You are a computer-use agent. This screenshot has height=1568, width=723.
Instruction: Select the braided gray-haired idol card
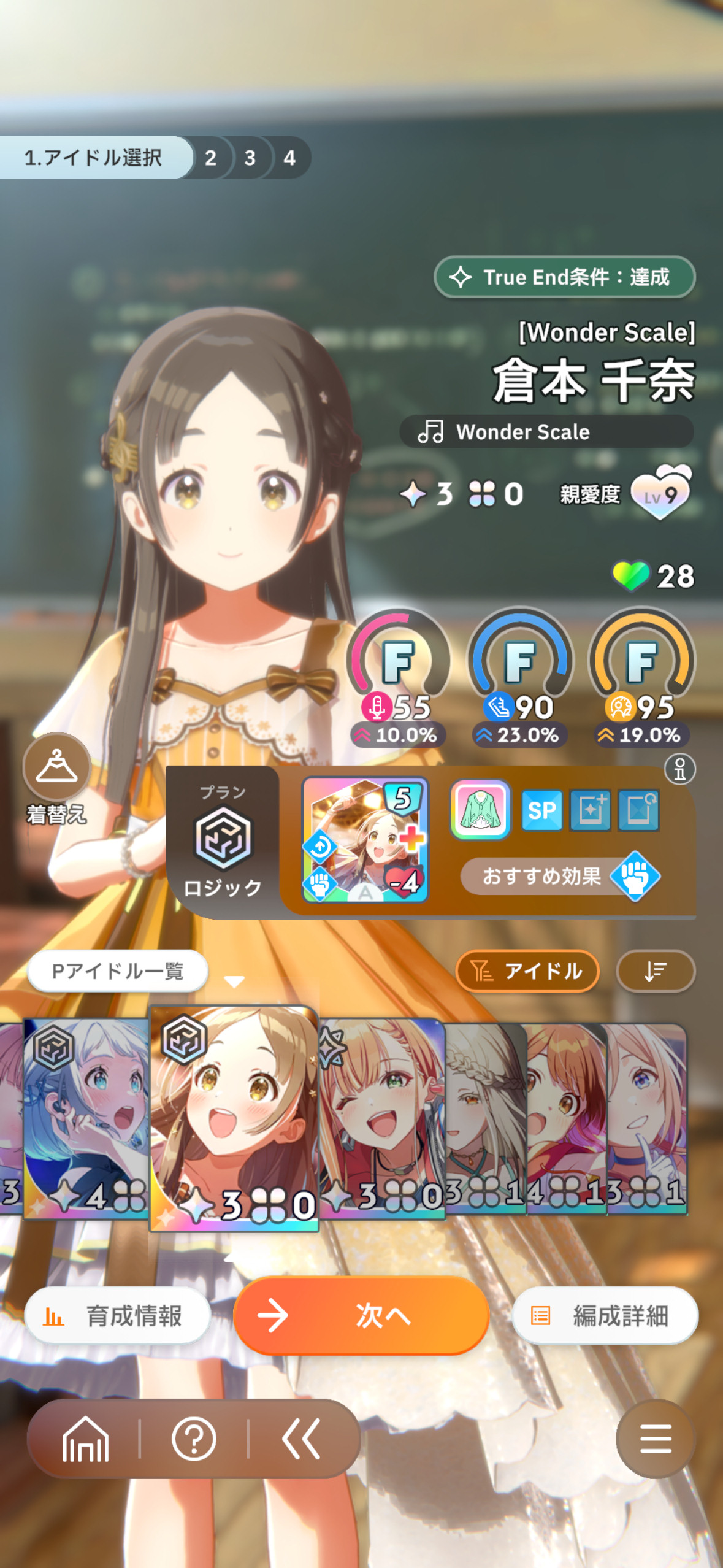tap(485, 1118)
